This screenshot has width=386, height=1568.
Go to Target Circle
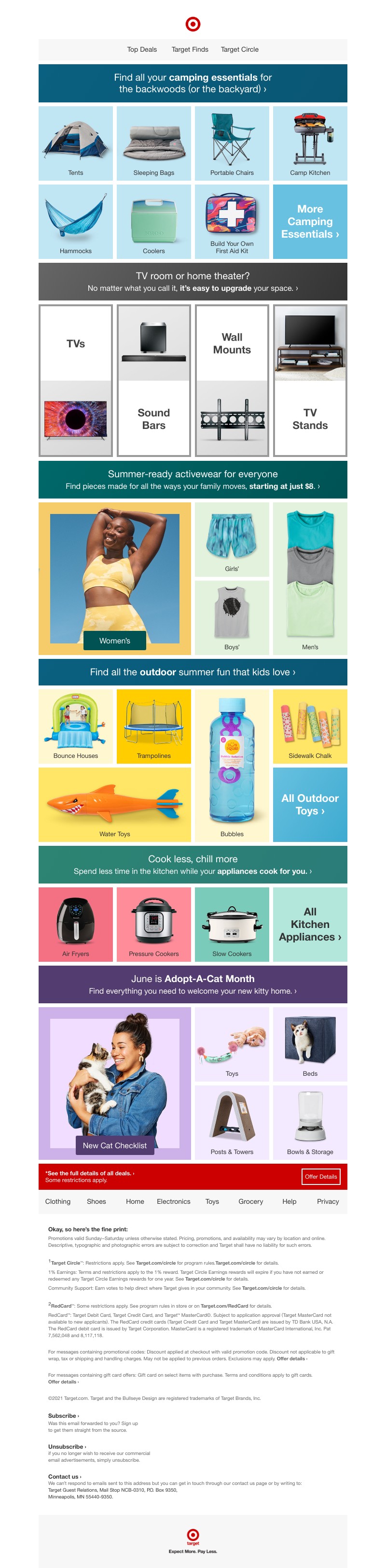click(x=239, y=49)
